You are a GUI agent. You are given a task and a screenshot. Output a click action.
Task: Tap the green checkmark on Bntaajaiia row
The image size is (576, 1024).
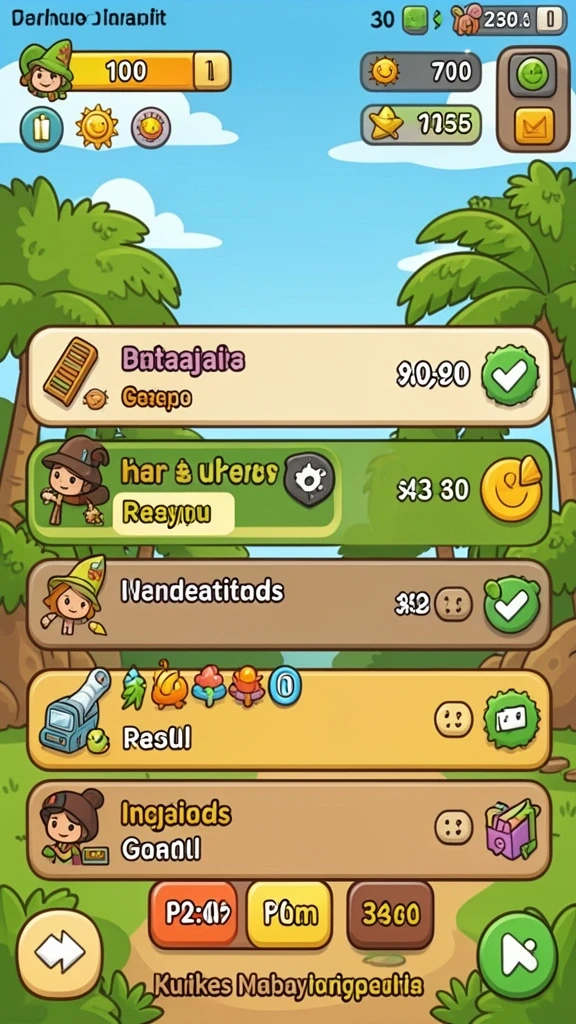point(510,376)
